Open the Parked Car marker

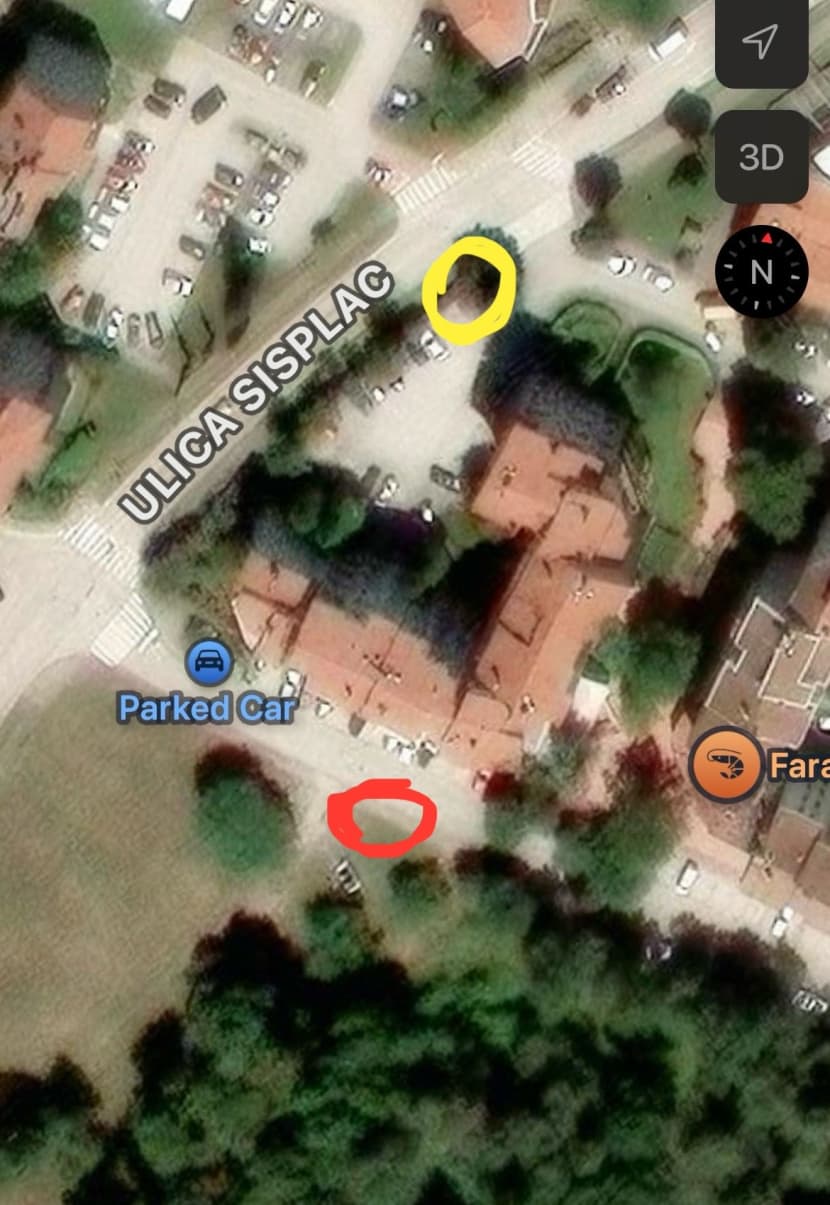point(209,661)
